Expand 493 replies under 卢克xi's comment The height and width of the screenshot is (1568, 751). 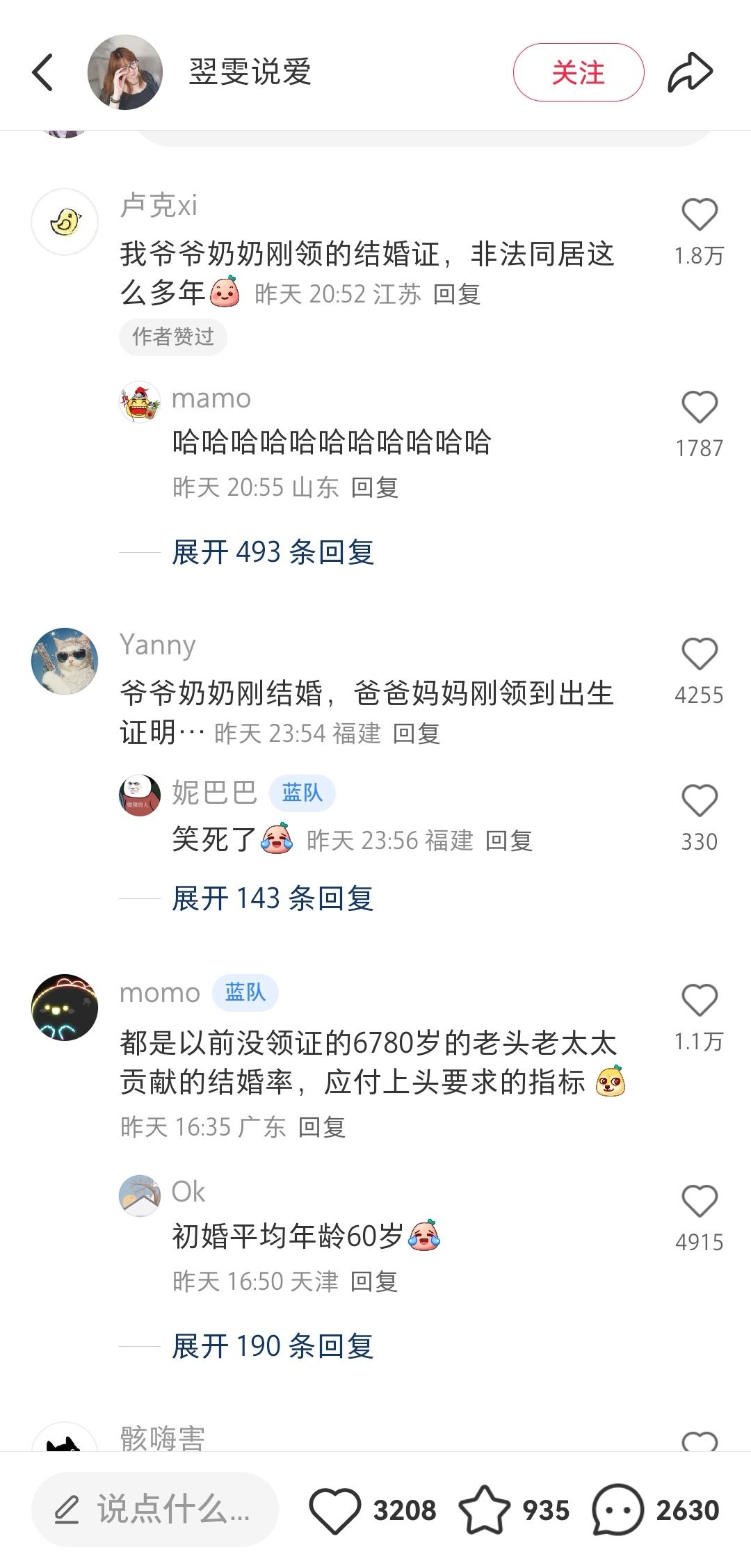(273, 552)
